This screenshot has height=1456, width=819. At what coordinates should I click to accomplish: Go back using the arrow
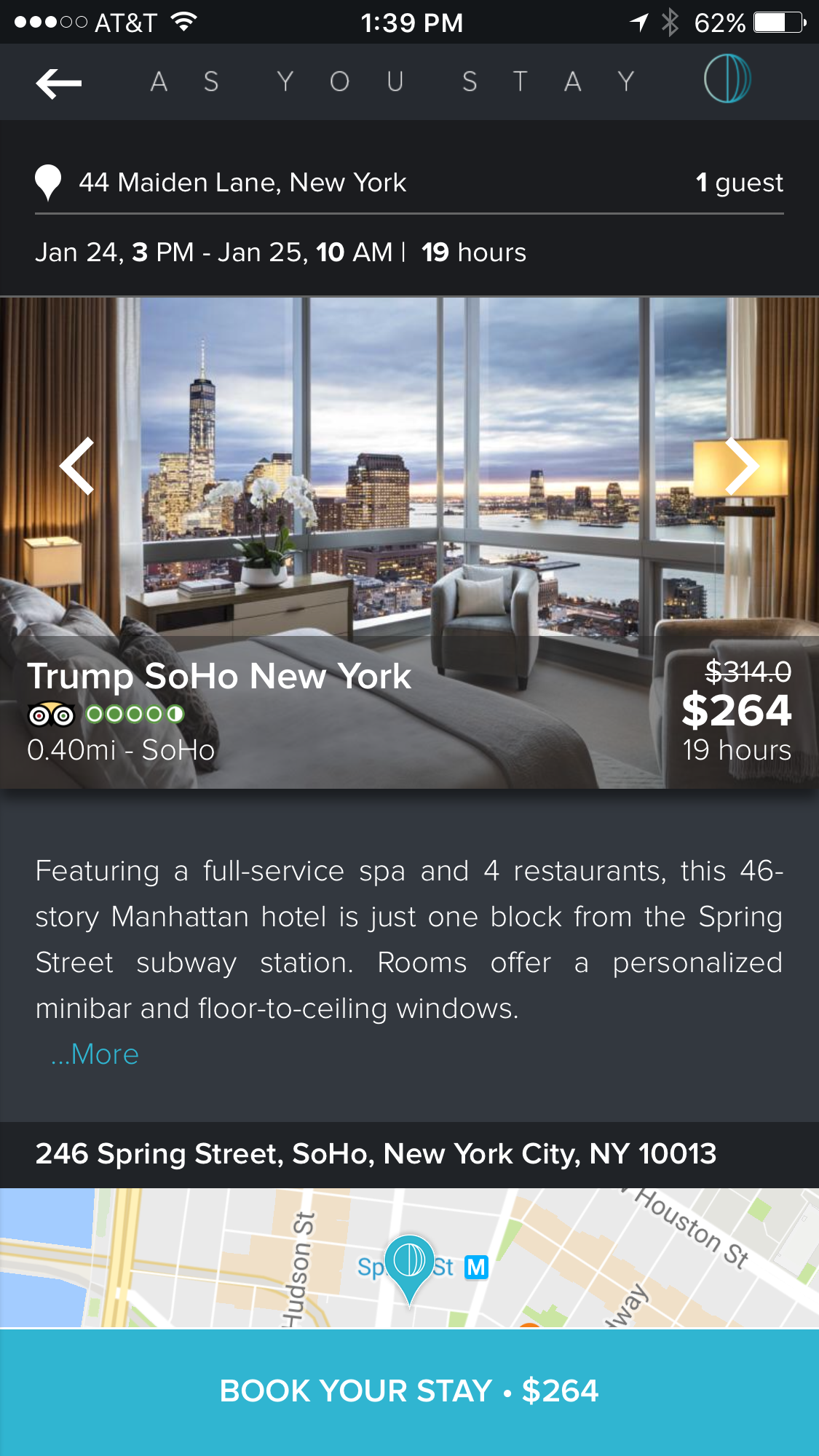[x=58, y=83]
